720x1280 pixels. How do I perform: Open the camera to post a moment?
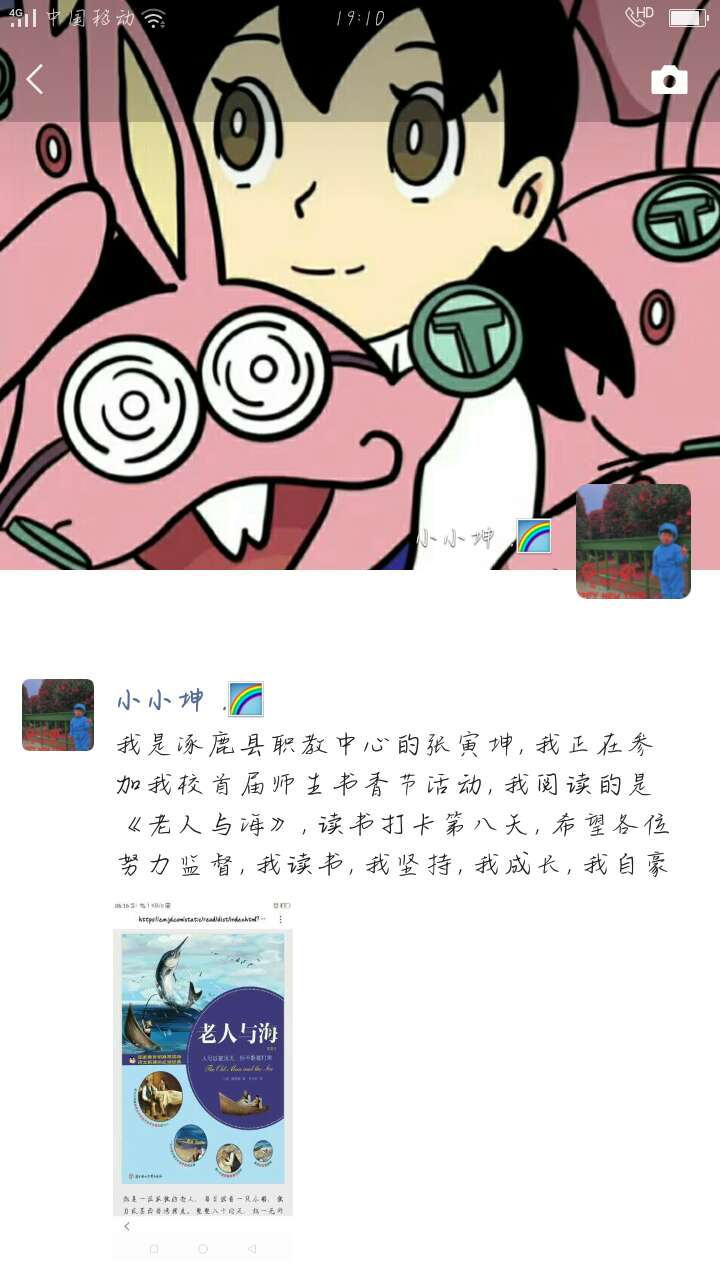(x=669, y=80)
